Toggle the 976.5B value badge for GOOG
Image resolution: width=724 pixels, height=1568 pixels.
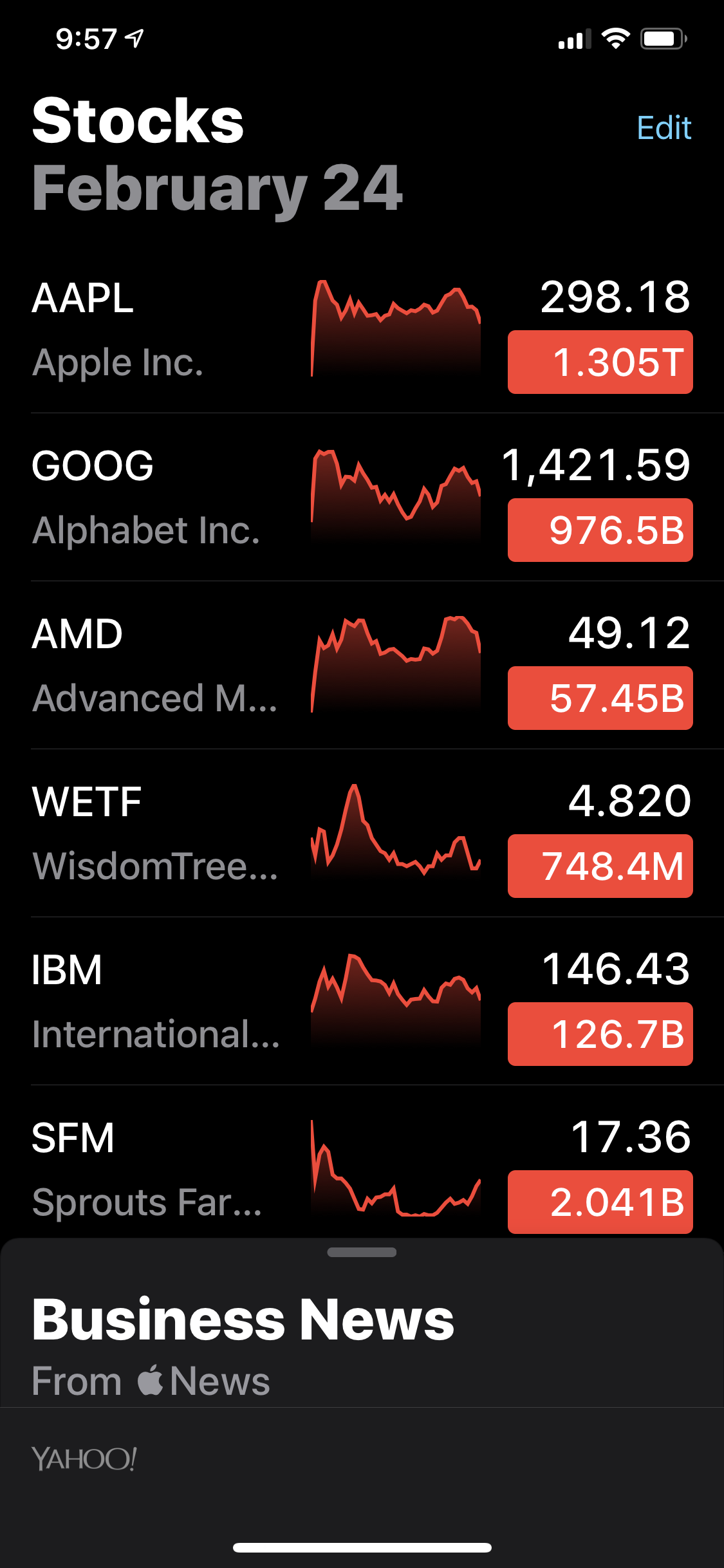(600, 530)
